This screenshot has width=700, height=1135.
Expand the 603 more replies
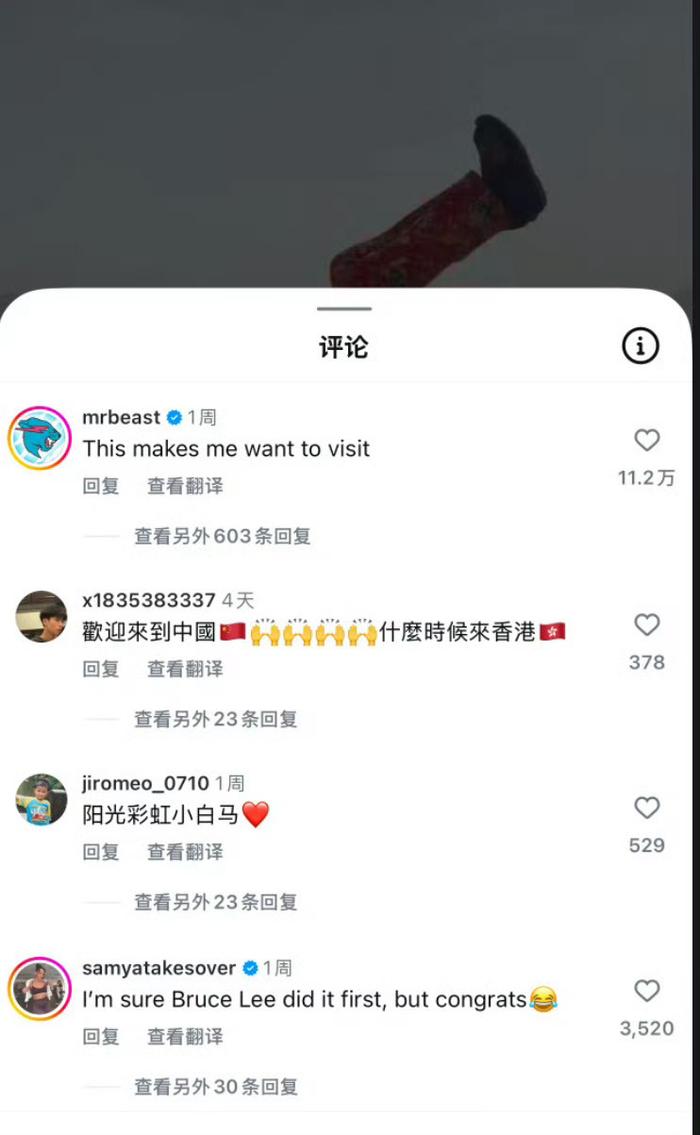pos(222,536)
